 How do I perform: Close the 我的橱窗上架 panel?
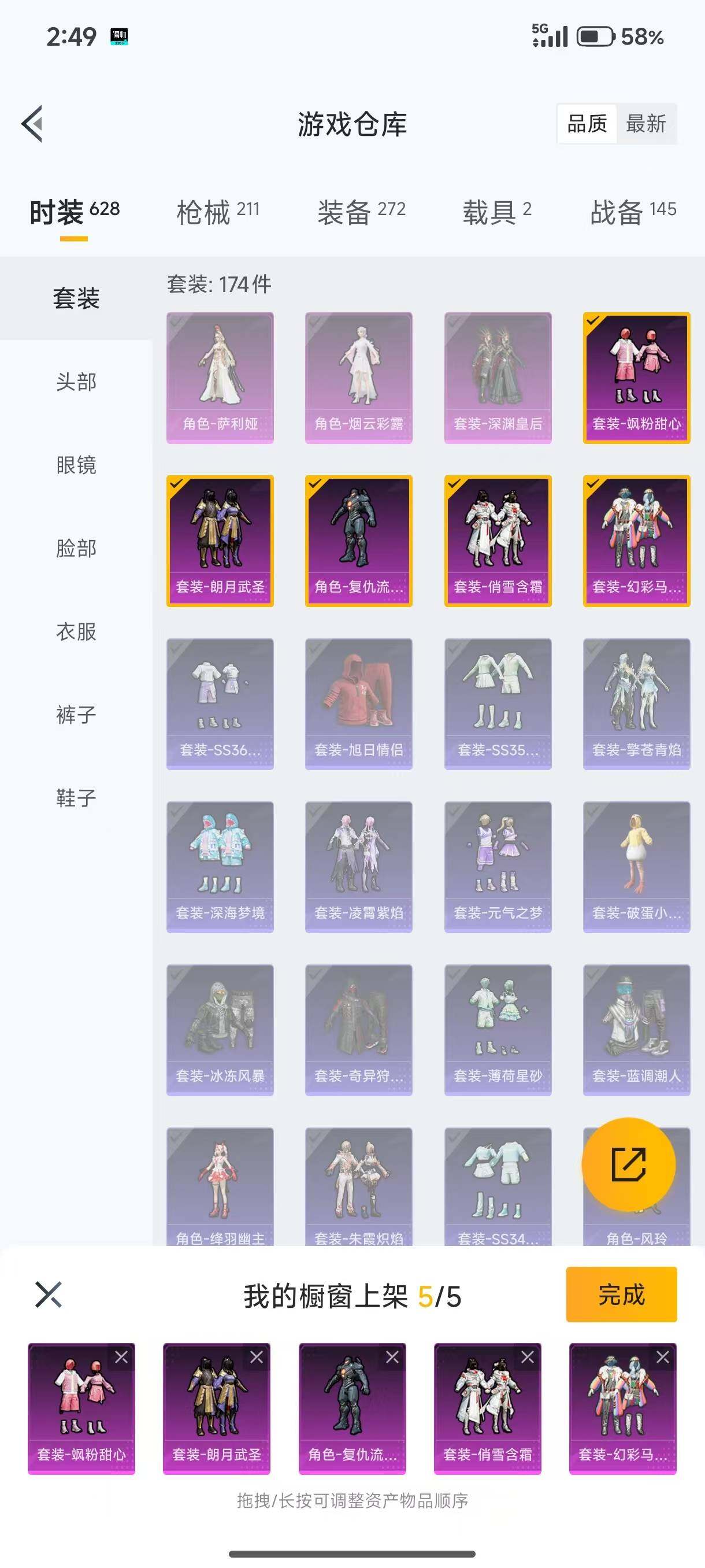pos(49,1295)
